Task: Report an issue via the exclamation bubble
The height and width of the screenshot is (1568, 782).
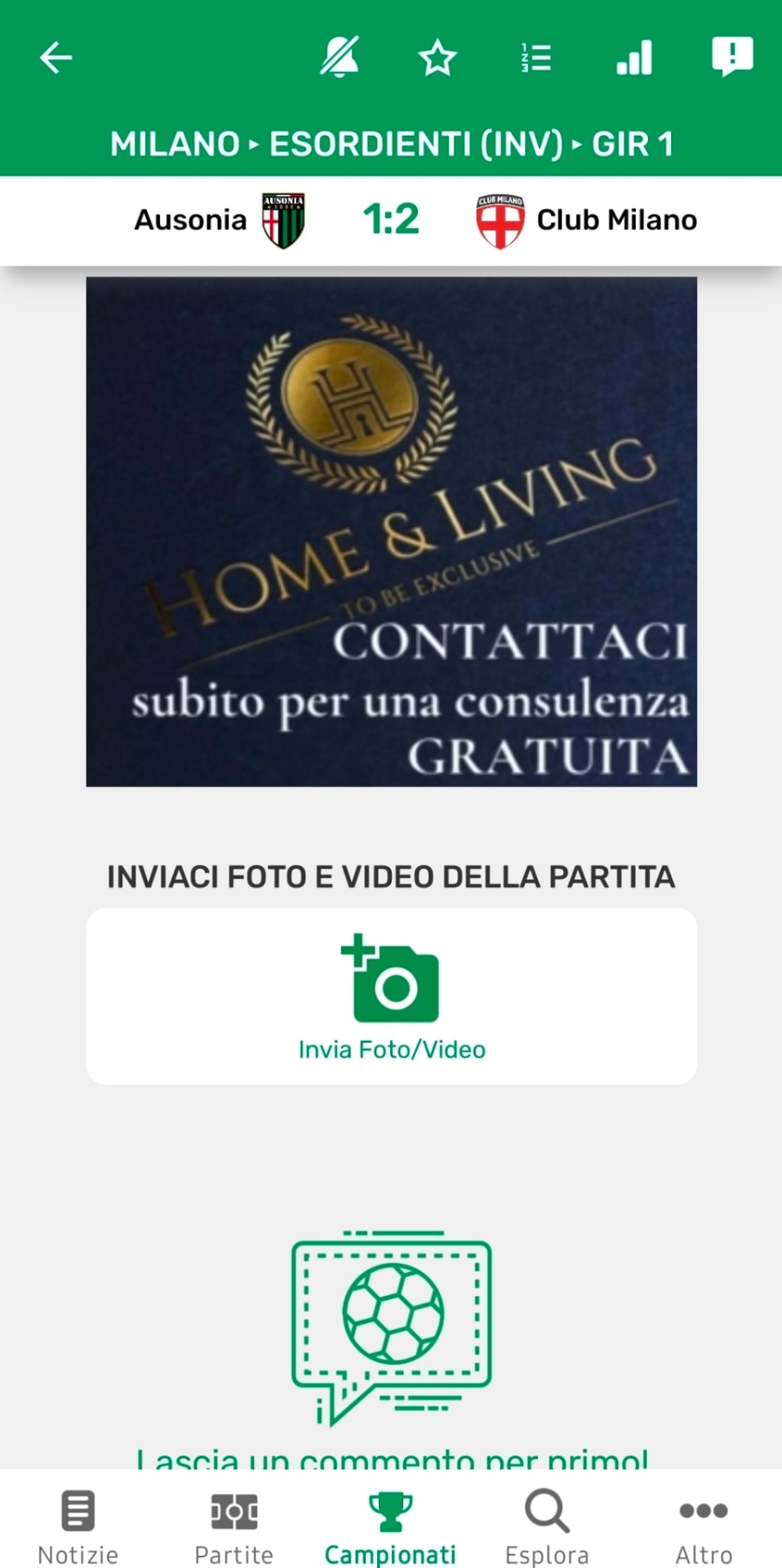Action: [732, 58]
